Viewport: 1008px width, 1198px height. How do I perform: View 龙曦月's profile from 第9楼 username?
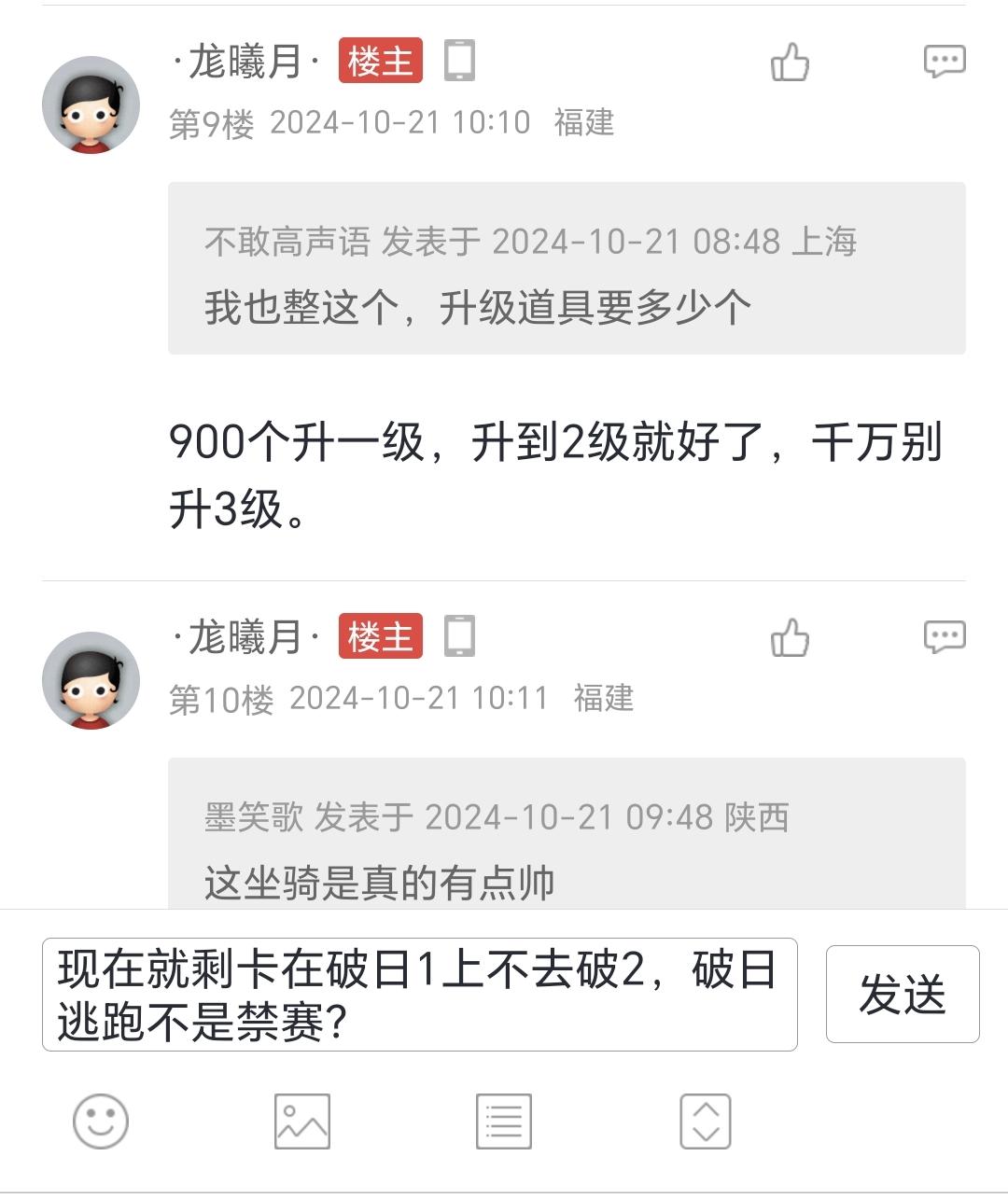tap(245, 63)
